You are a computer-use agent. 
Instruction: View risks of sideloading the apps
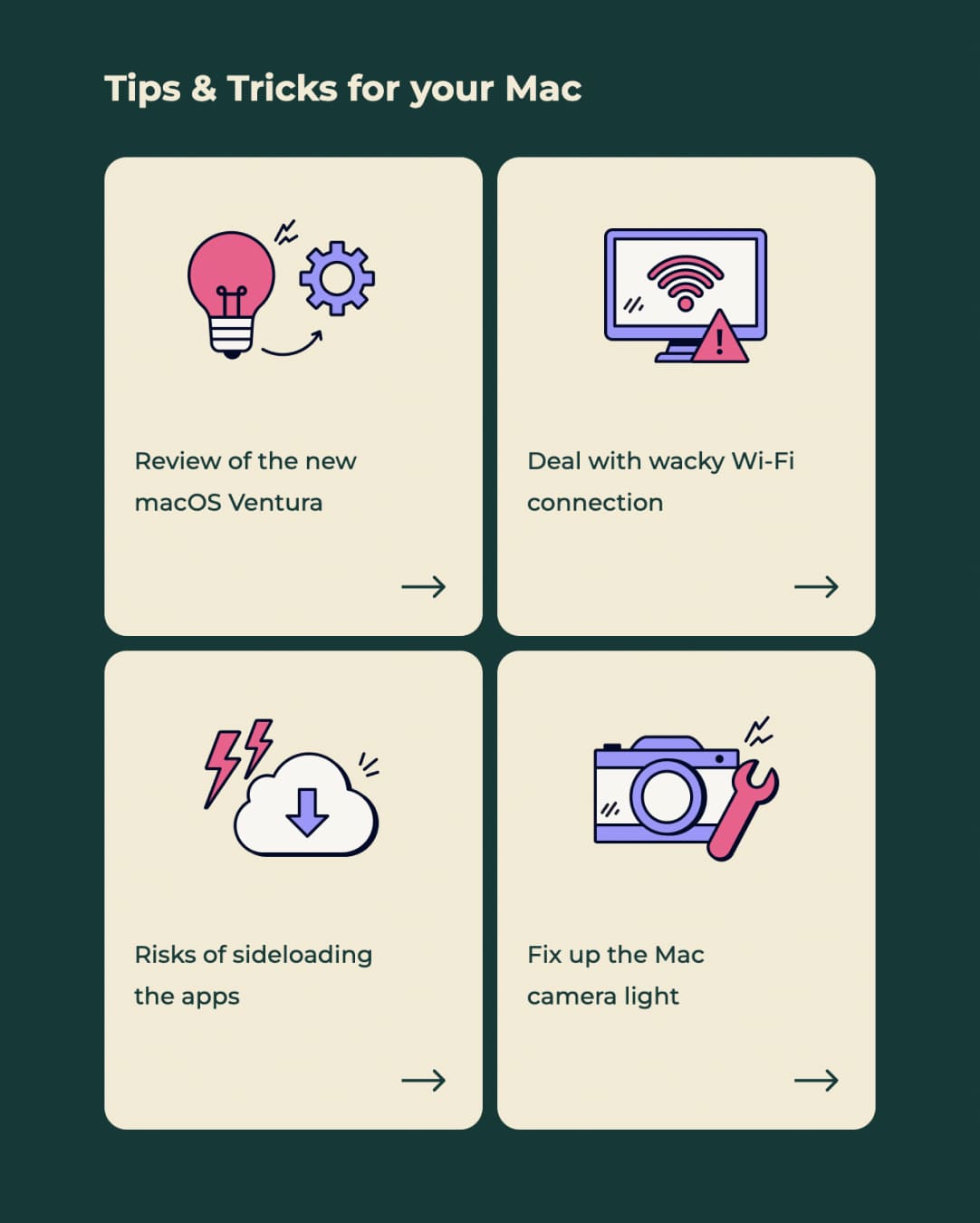click(x=293, y=890)
